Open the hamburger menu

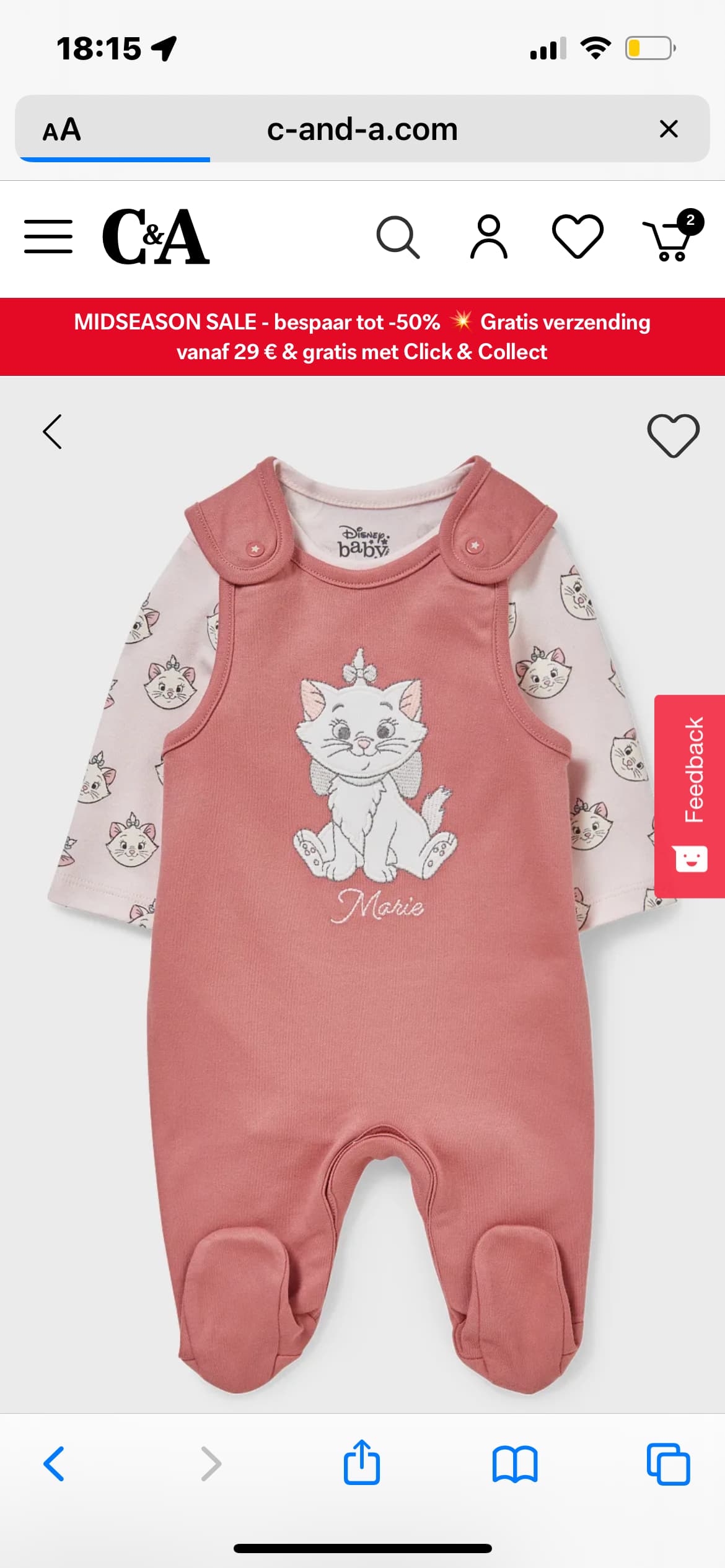(x=48, y=237)
